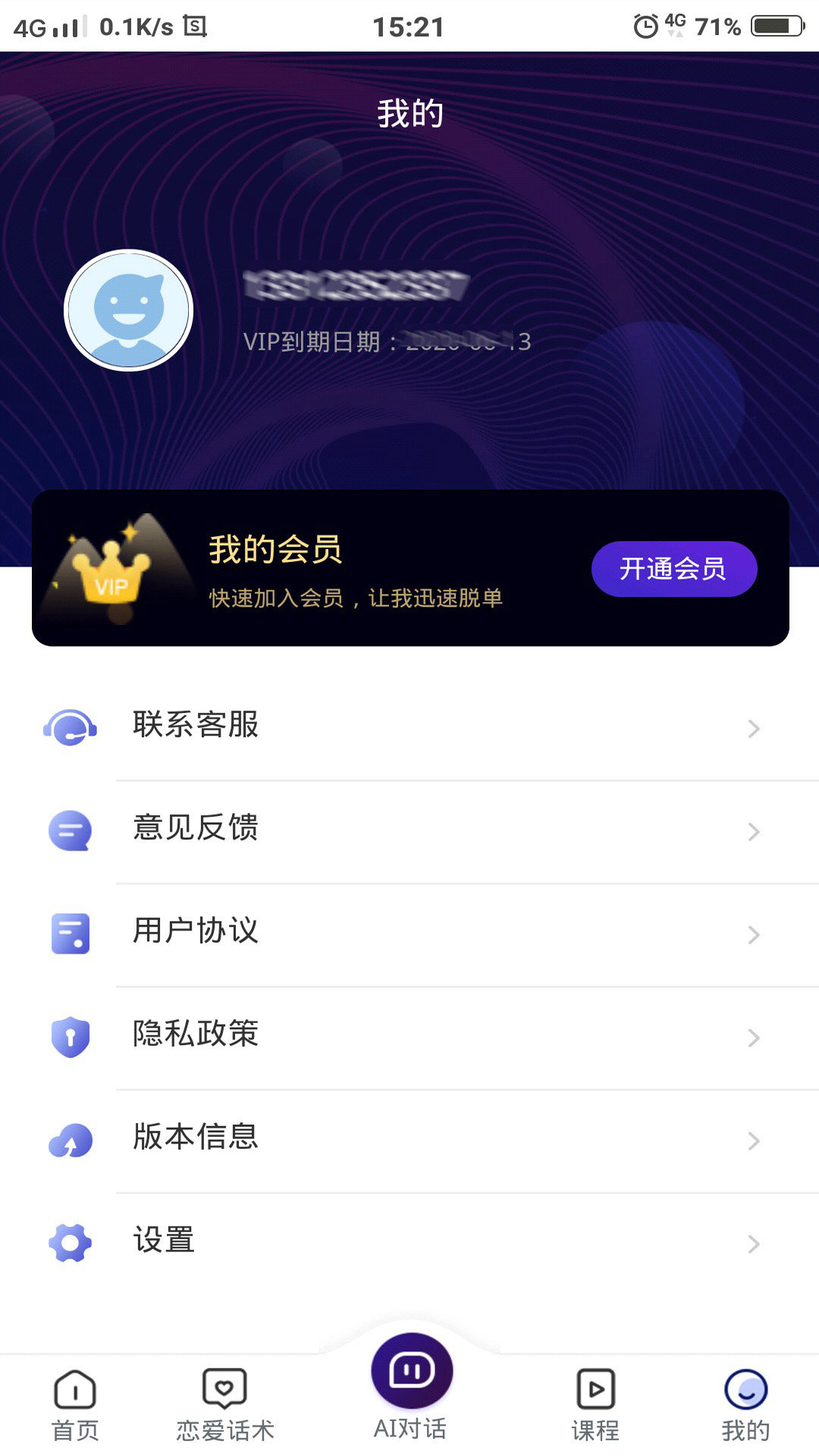Expand 设置 via its right chevron

[x=752, y=1242]
